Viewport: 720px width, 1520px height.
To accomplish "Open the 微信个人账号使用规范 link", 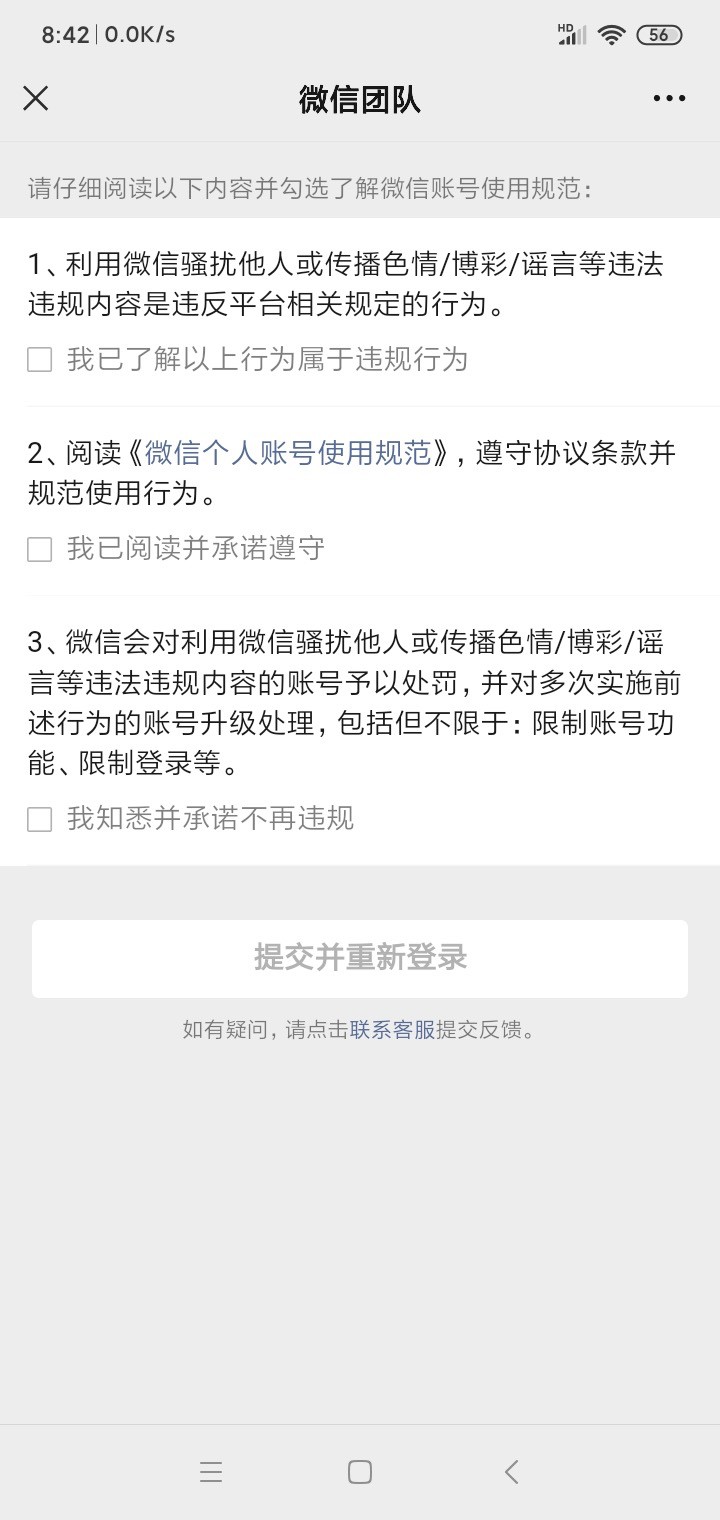I will (288, 453).
